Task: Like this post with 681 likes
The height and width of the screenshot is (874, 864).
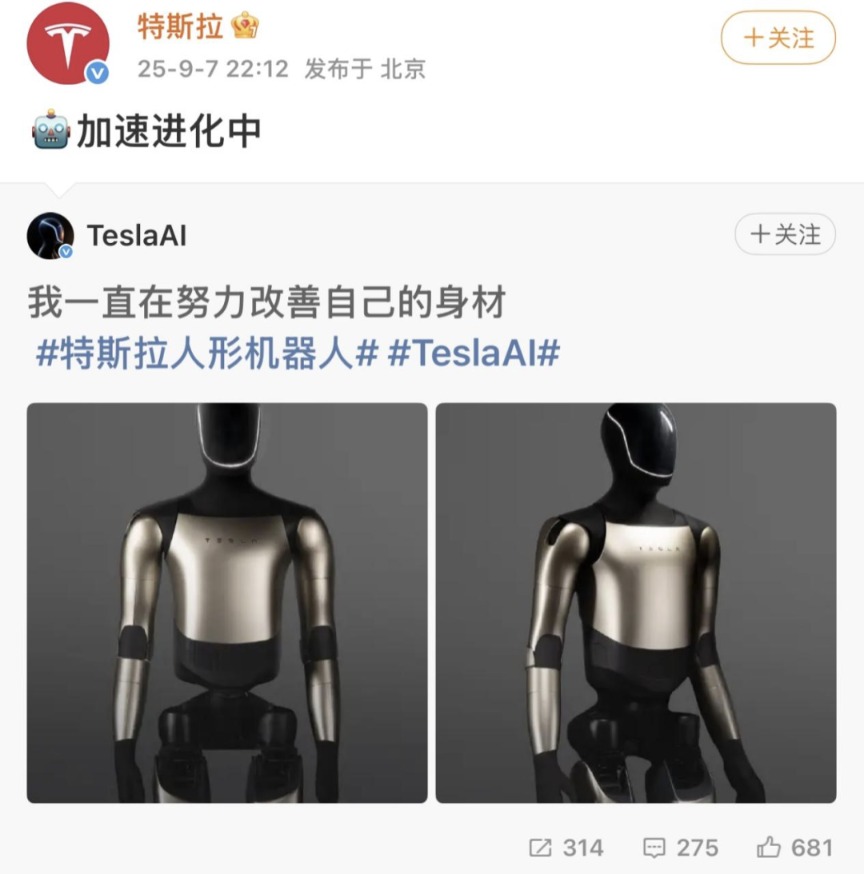Action: coord(795,848)
